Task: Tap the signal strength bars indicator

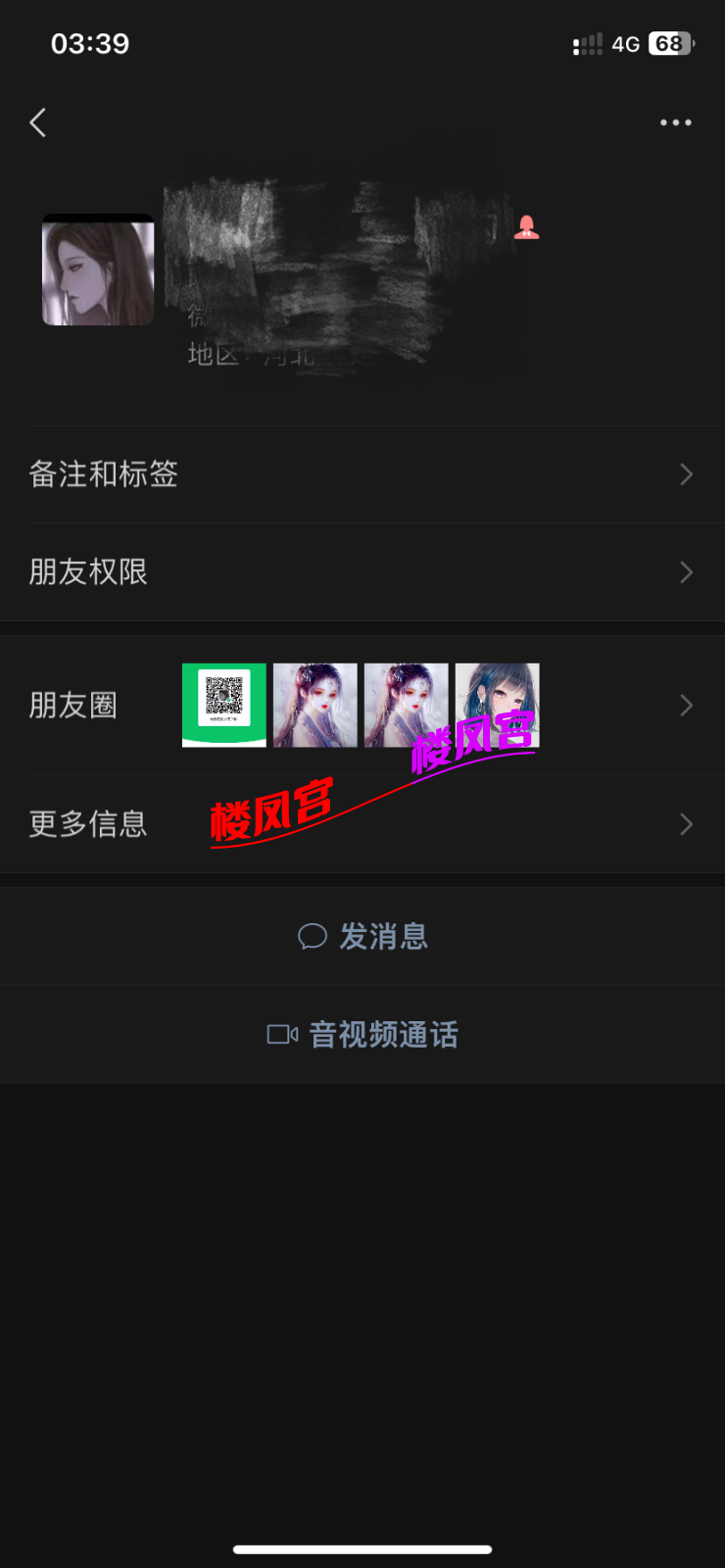Action: pos(586,43)
